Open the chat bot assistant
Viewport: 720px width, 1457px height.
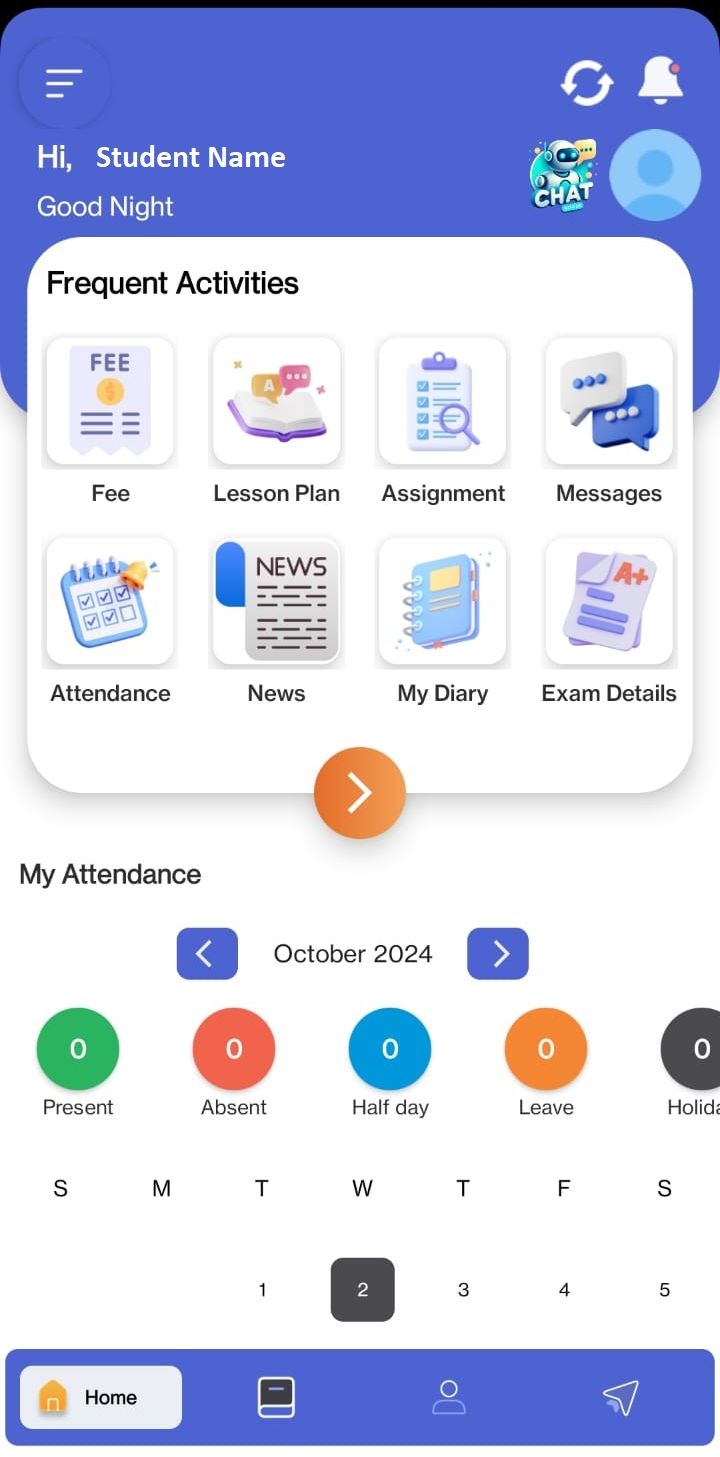563,175
